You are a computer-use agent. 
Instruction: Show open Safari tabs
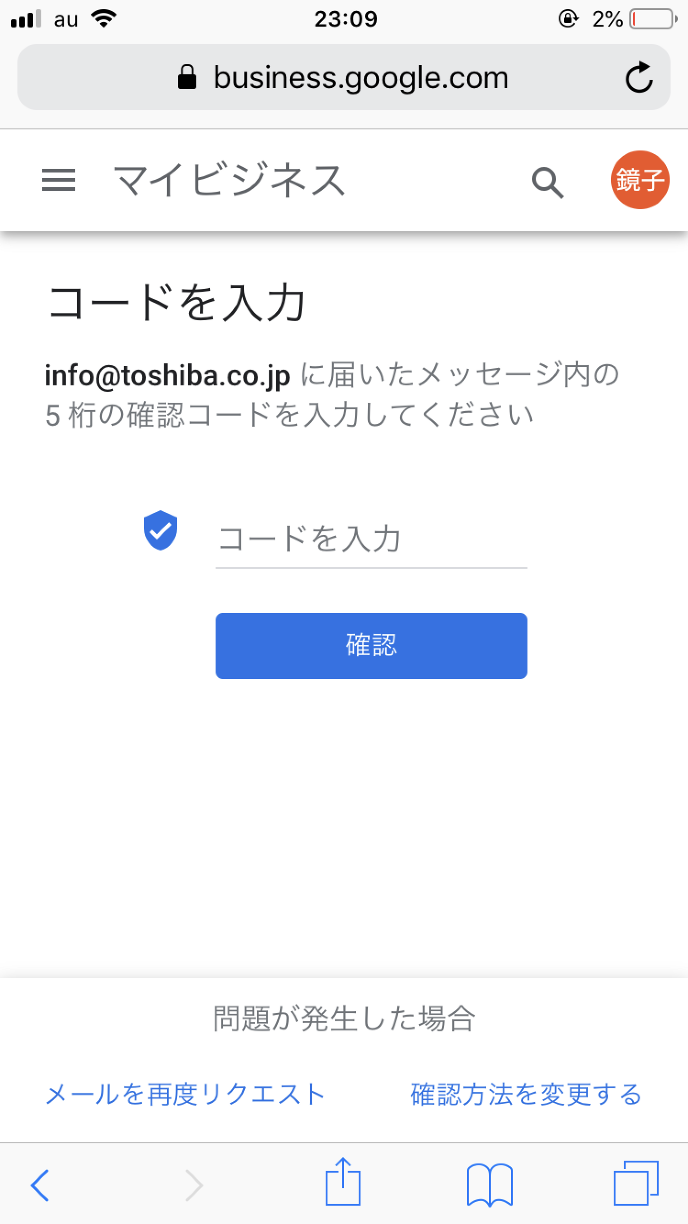point(636,1185)
